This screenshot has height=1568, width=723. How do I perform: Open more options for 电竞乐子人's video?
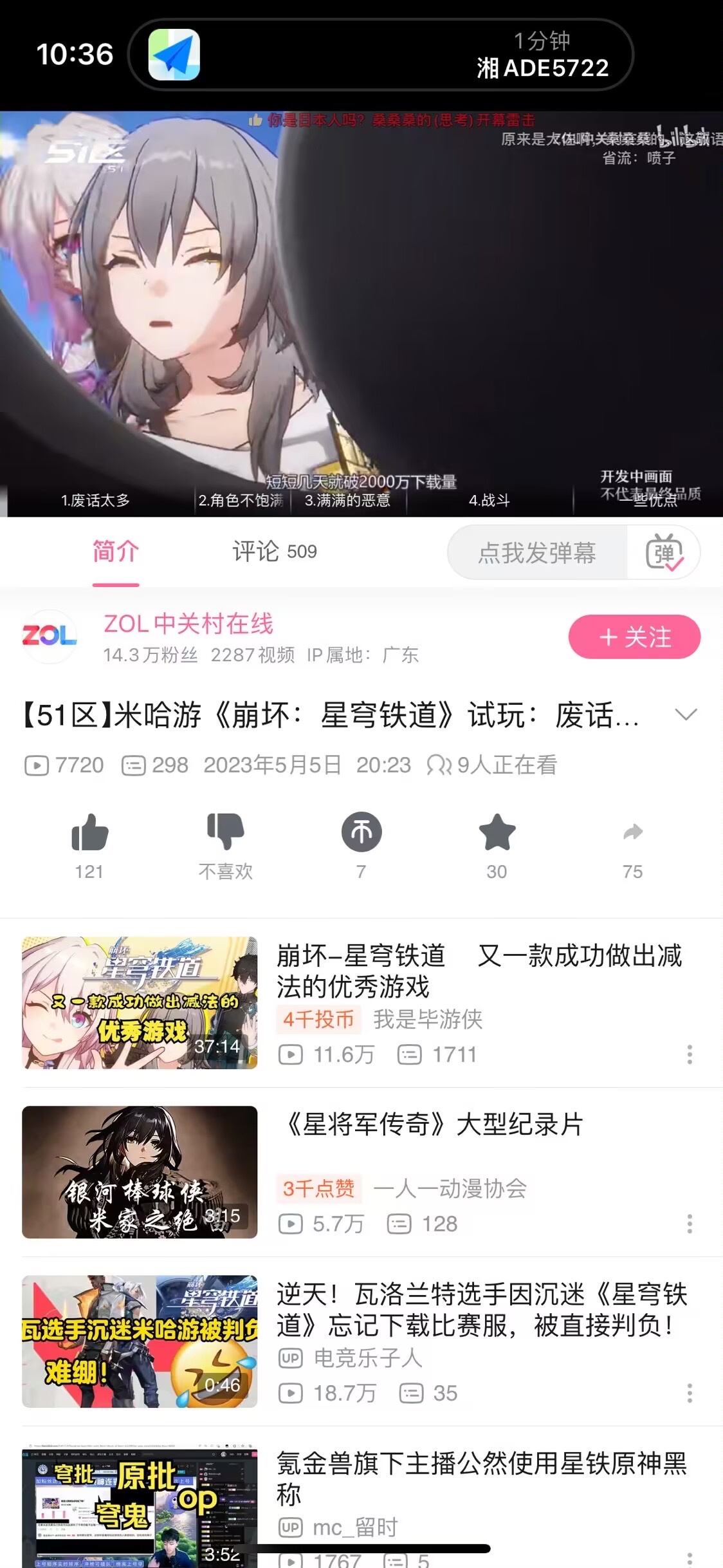pyautogui.click(x=690, y=1393)
